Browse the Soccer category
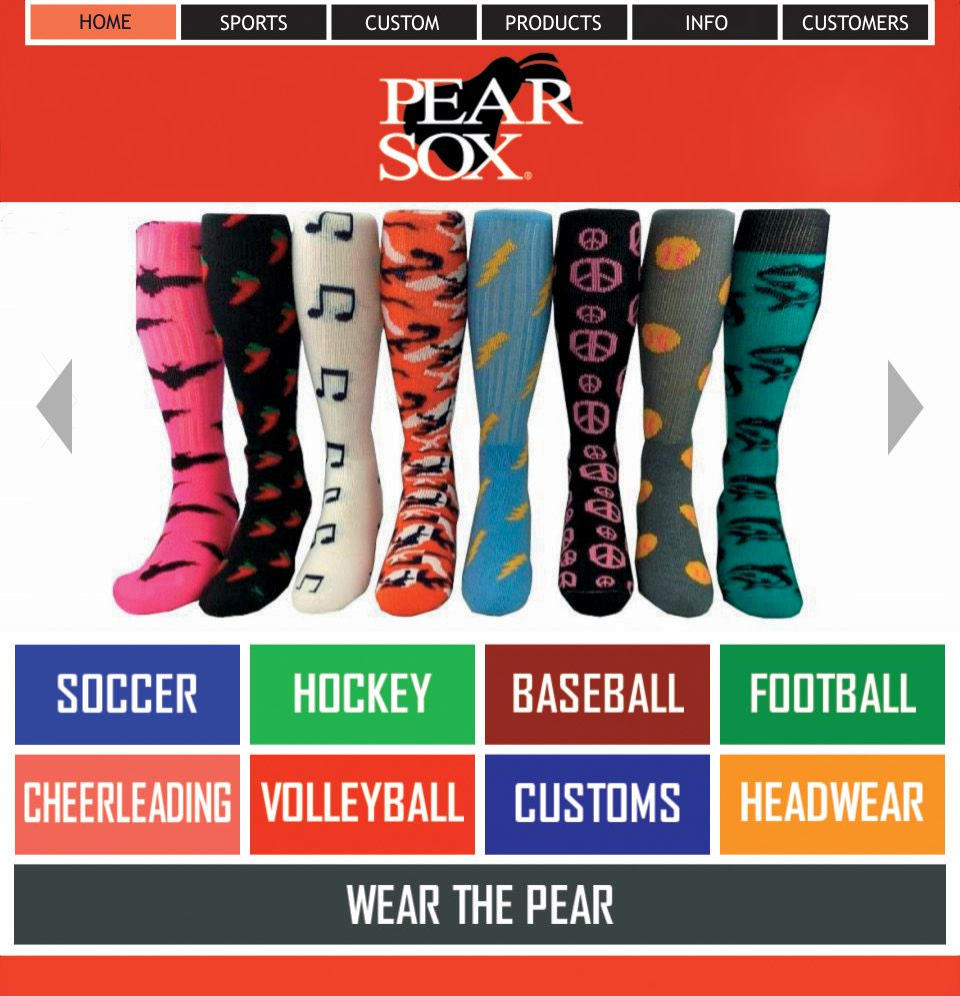This screenshot has width=960, height=996. [x=127, y=694]
